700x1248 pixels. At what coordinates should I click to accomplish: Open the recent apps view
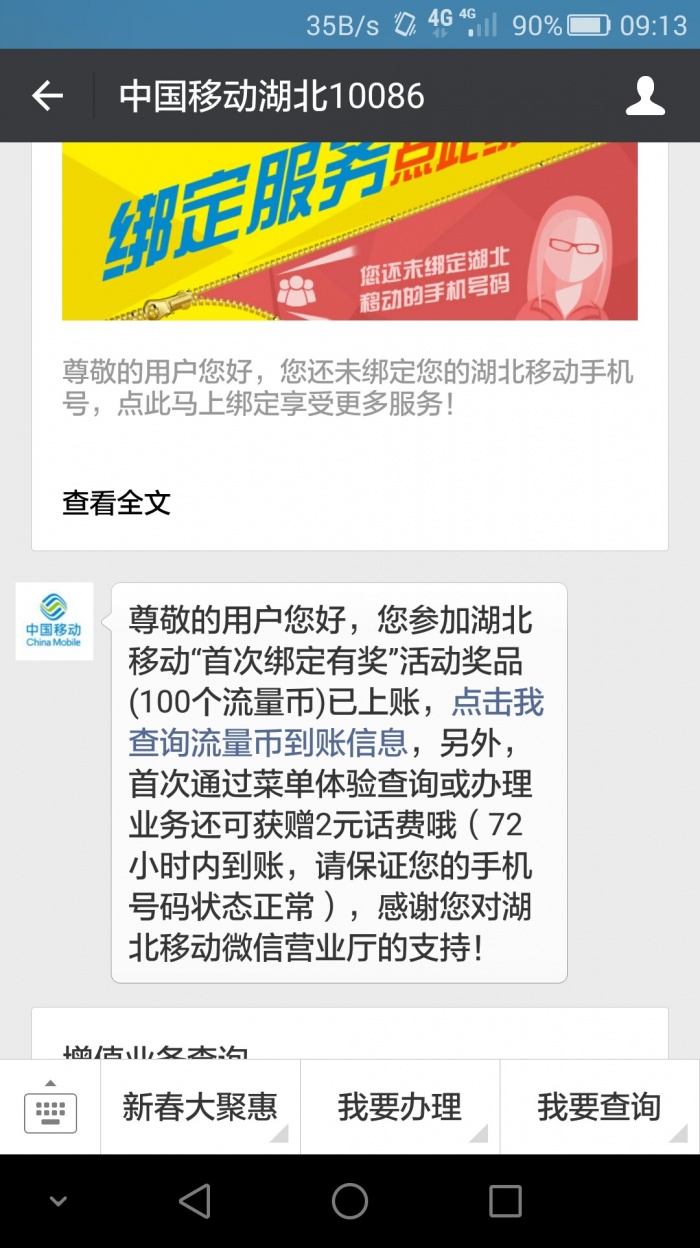505,1201
